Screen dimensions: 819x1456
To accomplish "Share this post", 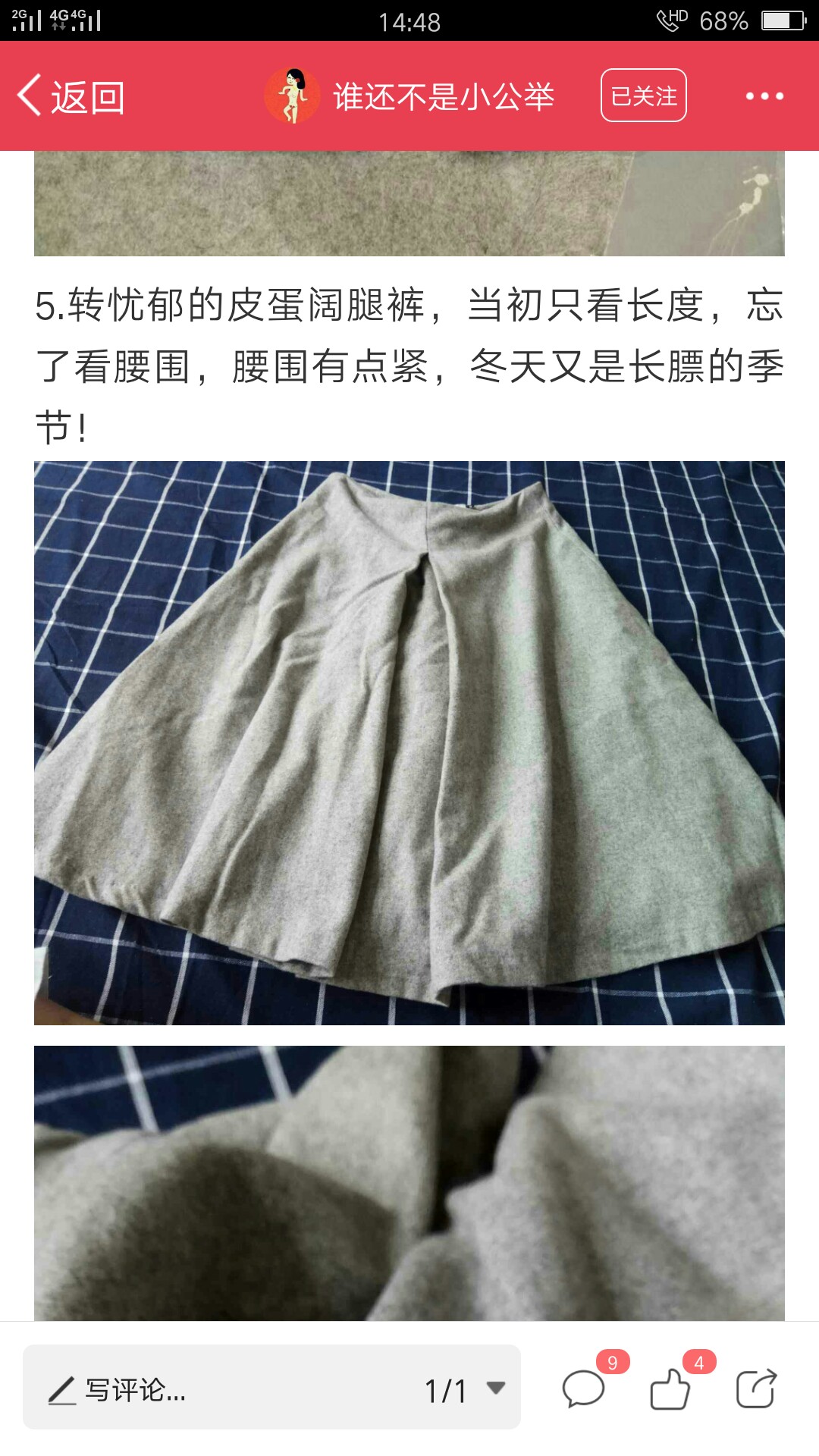I will tap(757, 1389).
